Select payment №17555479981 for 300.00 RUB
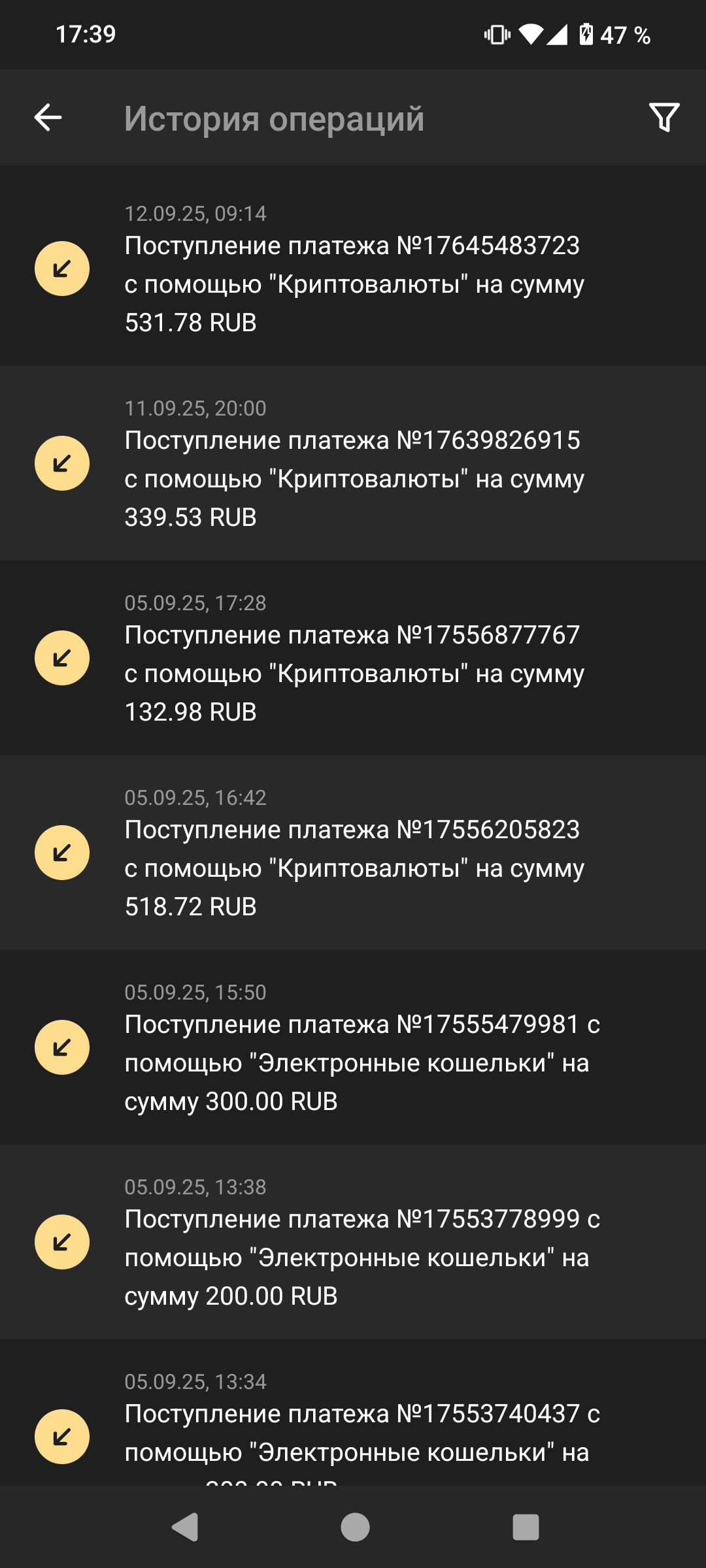This screenshot has width=706, height=1568. pyautogui.click(x=353, y=1047)
